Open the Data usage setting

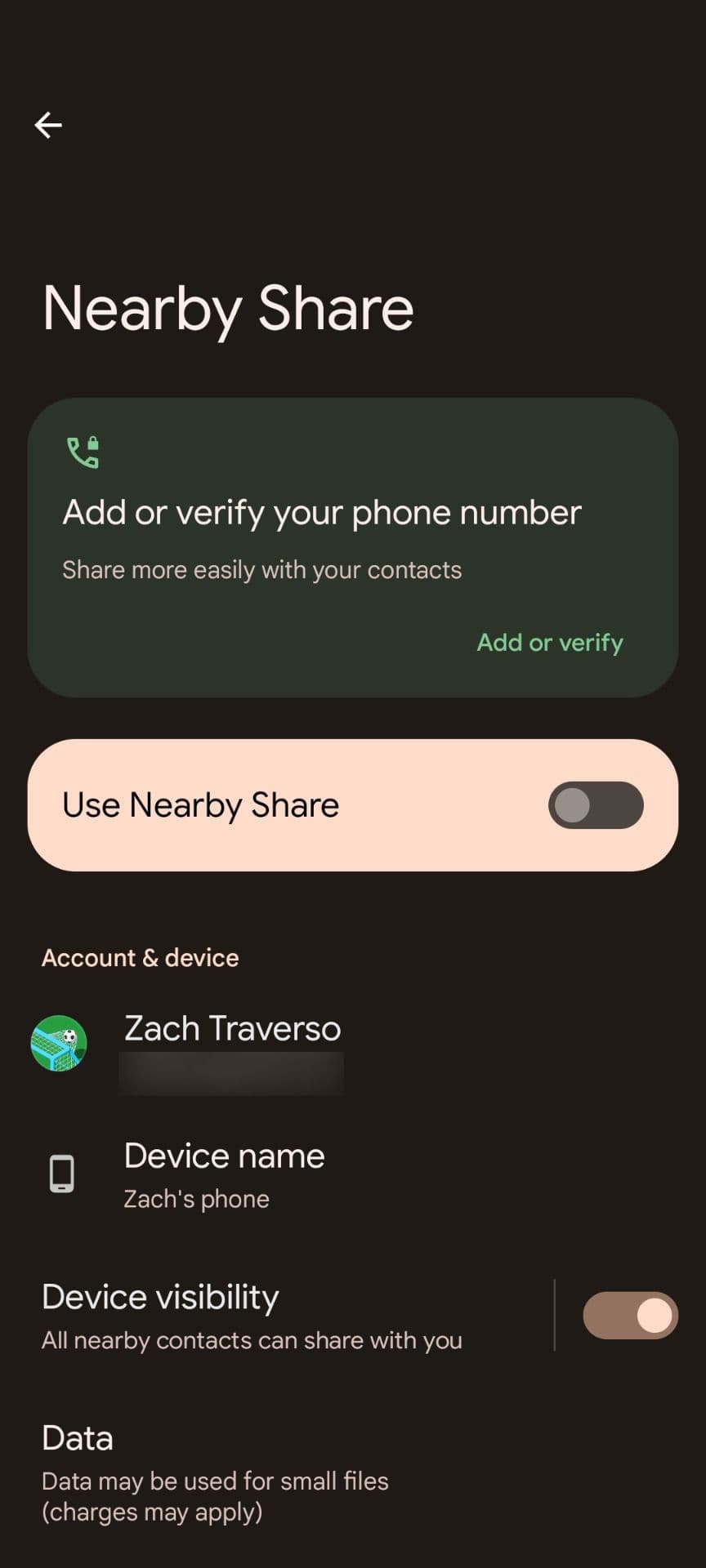tap(214, 1473)
